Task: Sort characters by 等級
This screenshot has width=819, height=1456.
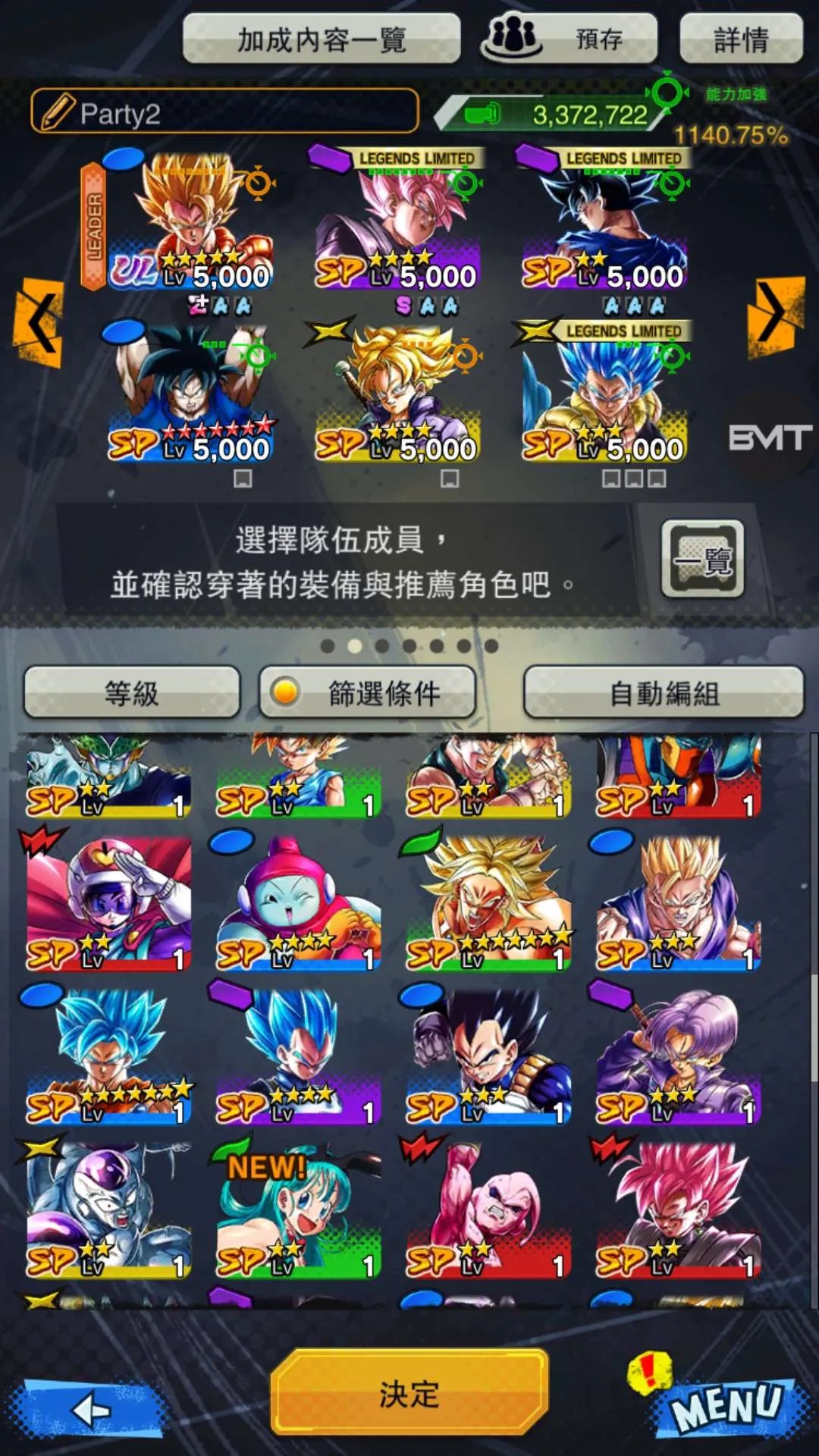Action: click(x=132, y=692)
